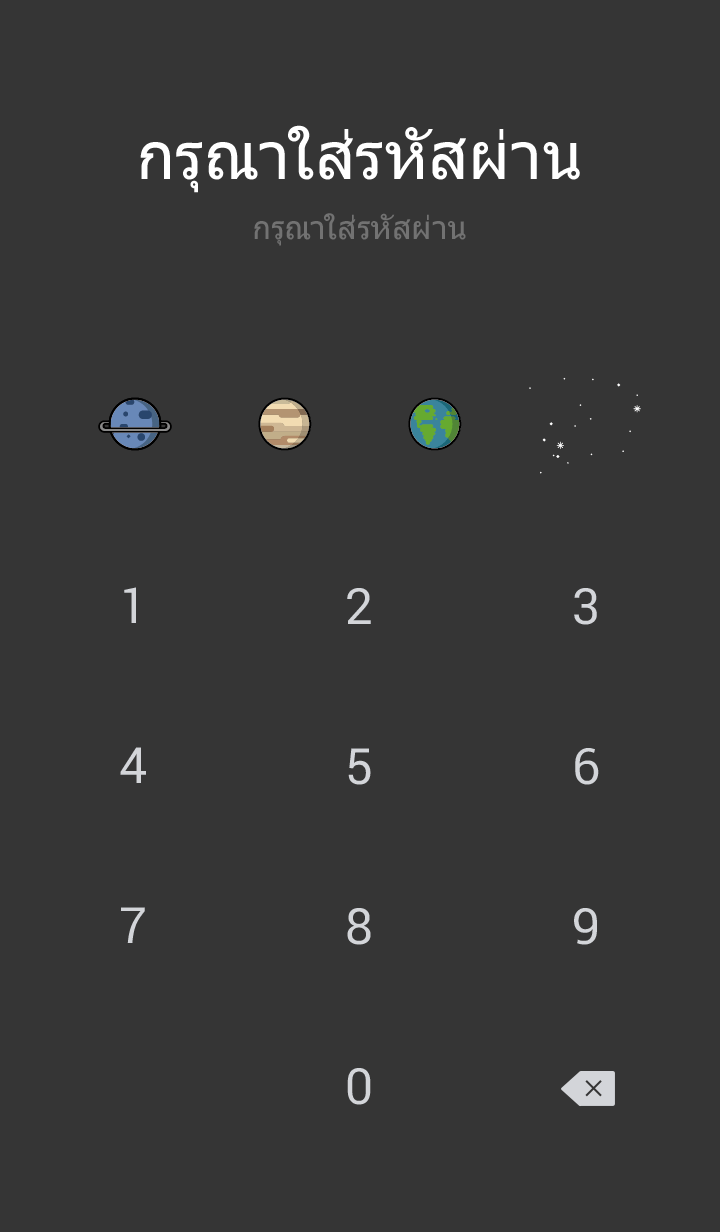This screenshot has height=1232, width=720.
Task: Tap the 0 key
Action: pos(359,1087)
